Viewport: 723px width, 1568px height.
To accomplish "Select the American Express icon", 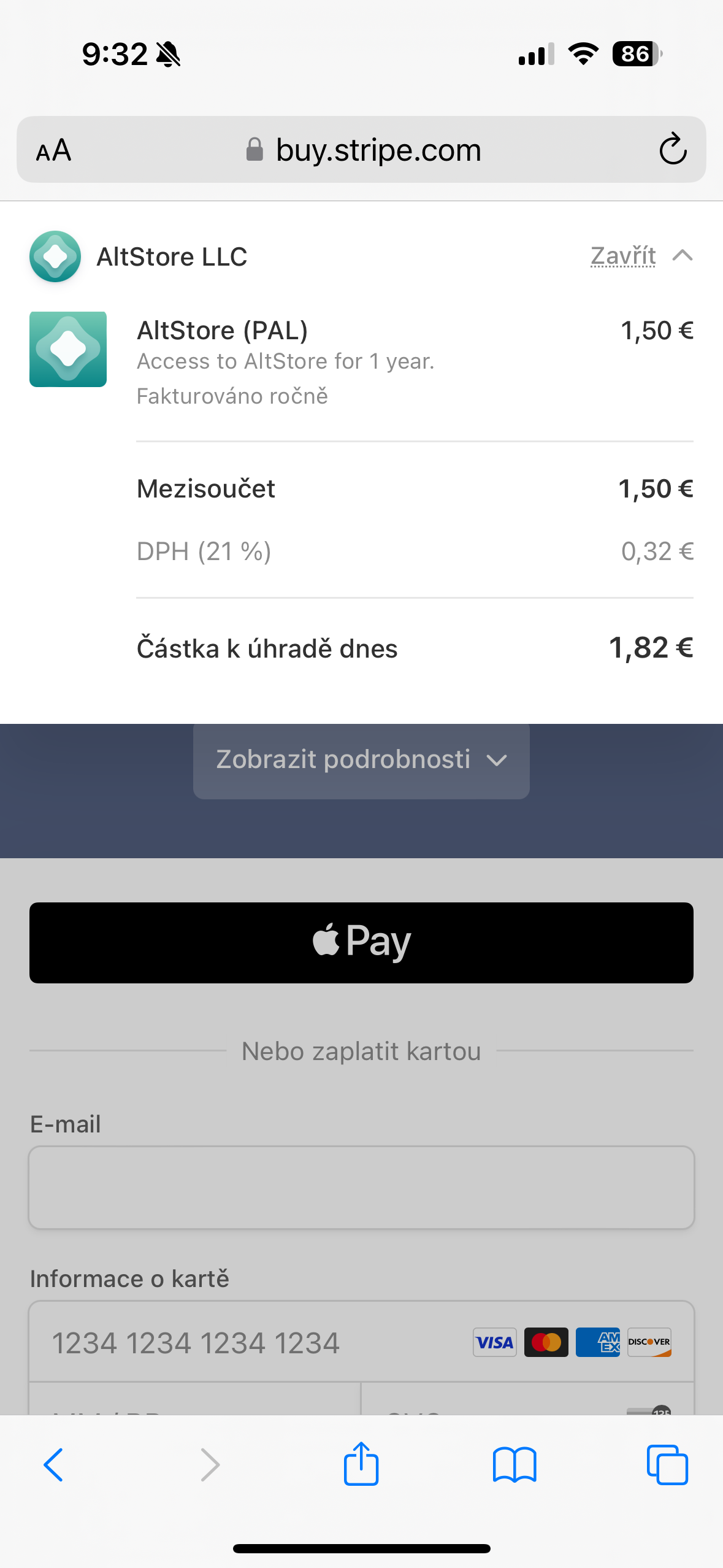I will [597, 1342].
